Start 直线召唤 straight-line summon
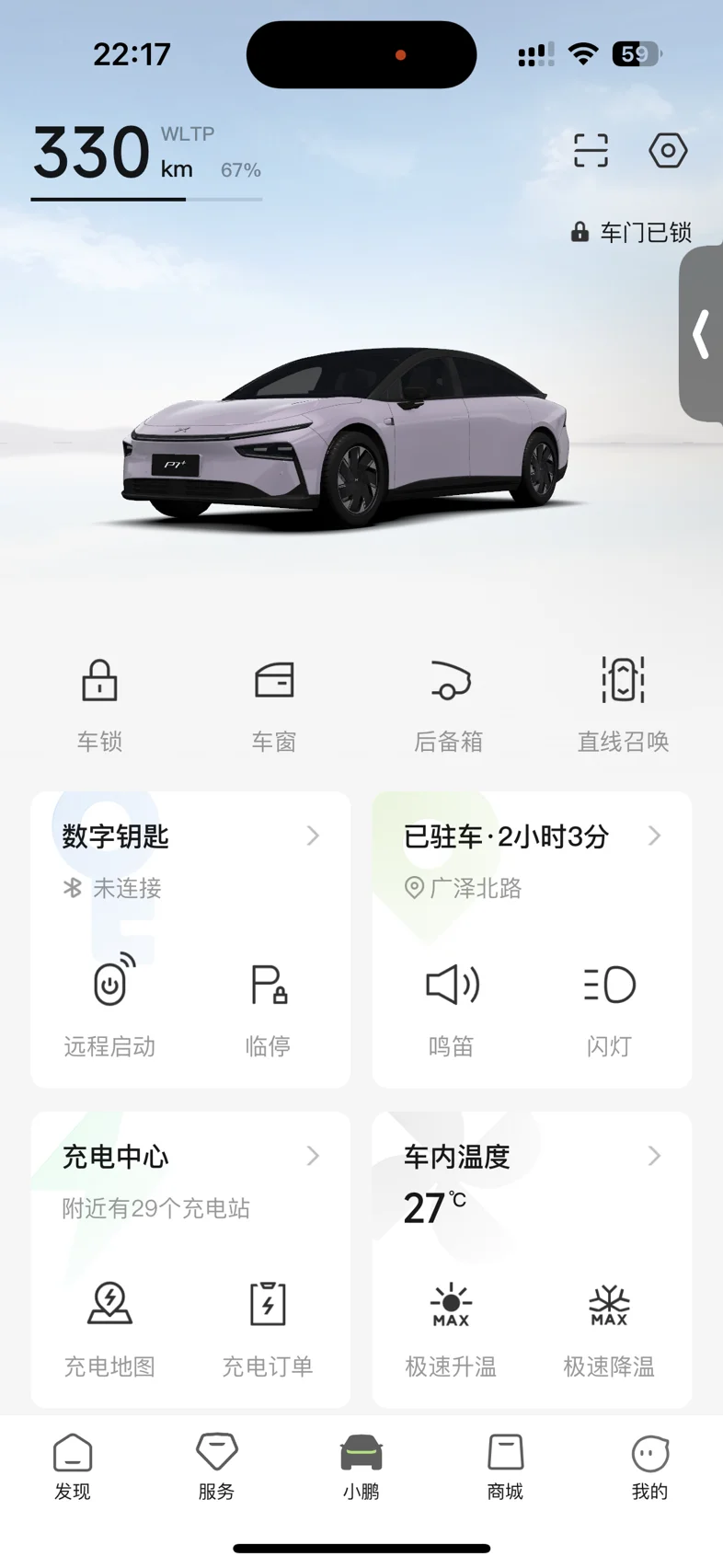This screenshot has height=1568, width=723. click(623, 706)
